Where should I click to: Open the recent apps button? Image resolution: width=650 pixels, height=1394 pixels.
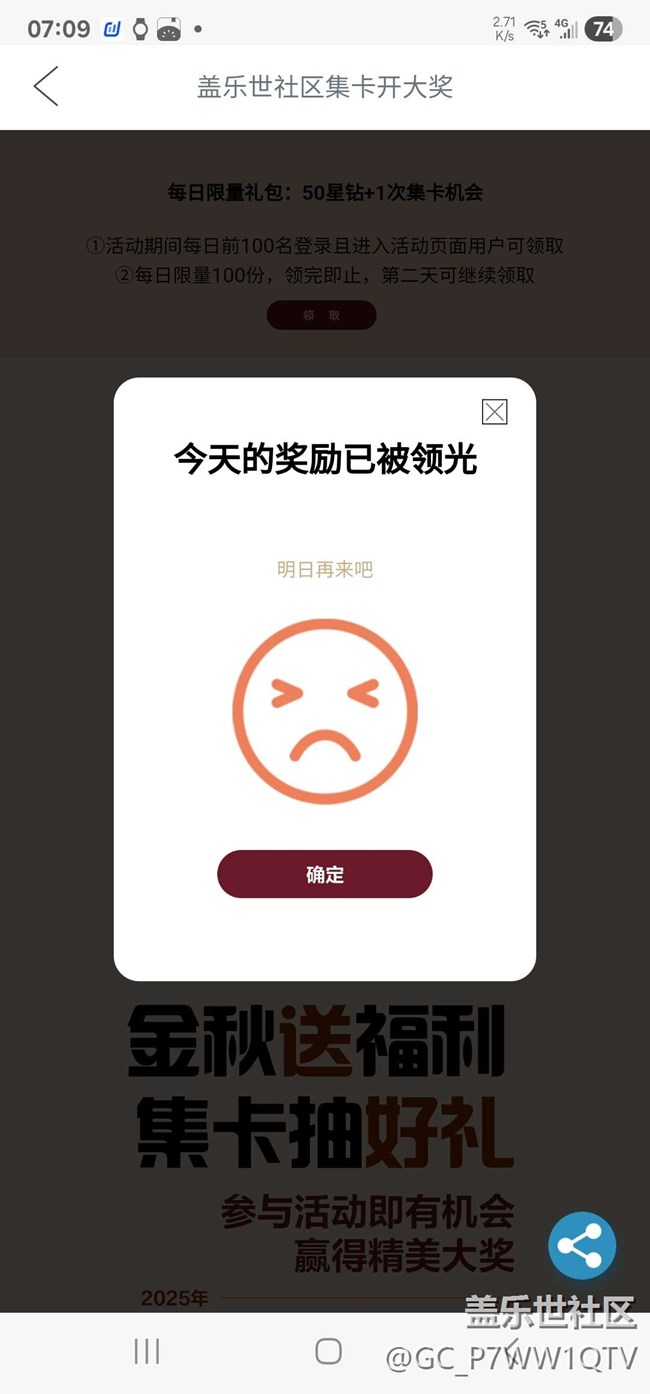(x=147, y=1351)
